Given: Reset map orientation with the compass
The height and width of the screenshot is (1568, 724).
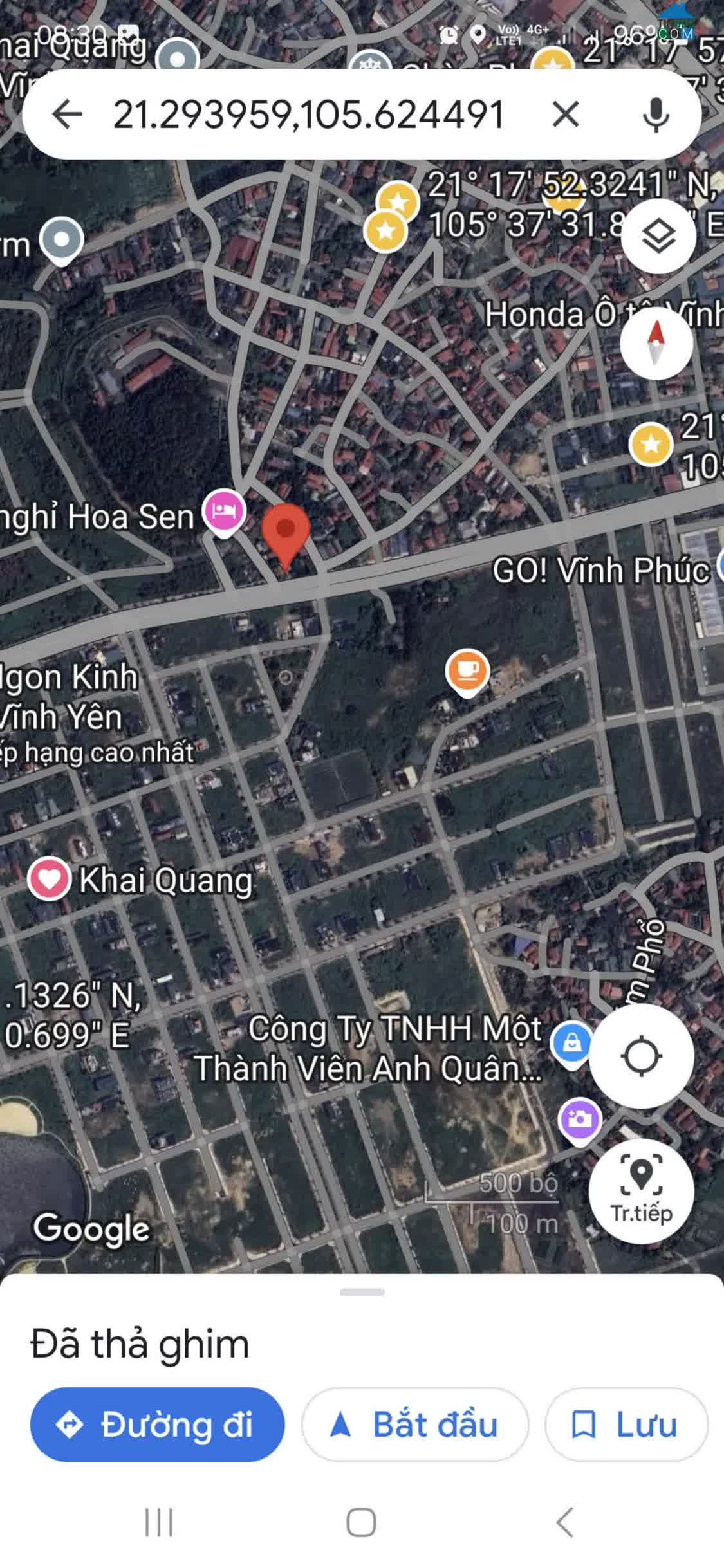Looking at the screenshot, I should tap(656, 343).
